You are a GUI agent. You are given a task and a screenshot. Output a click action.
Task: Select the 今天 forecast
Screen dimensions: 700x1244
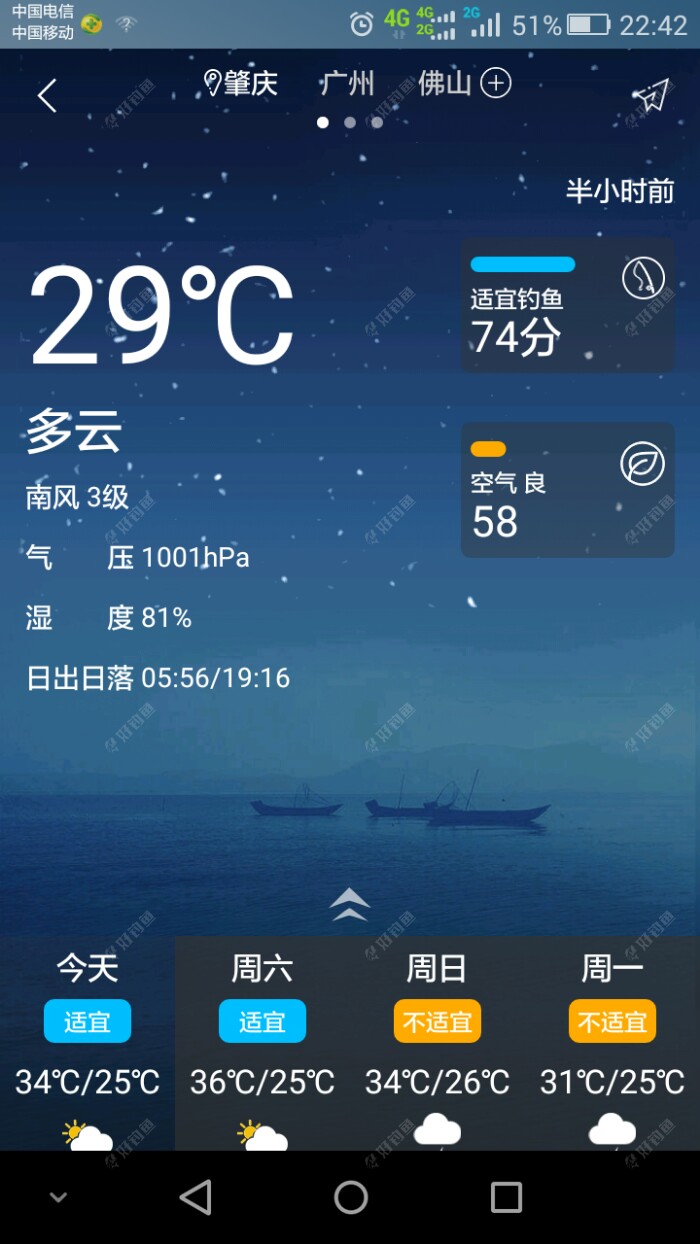pyautogui.click(x=87, y=1042)
